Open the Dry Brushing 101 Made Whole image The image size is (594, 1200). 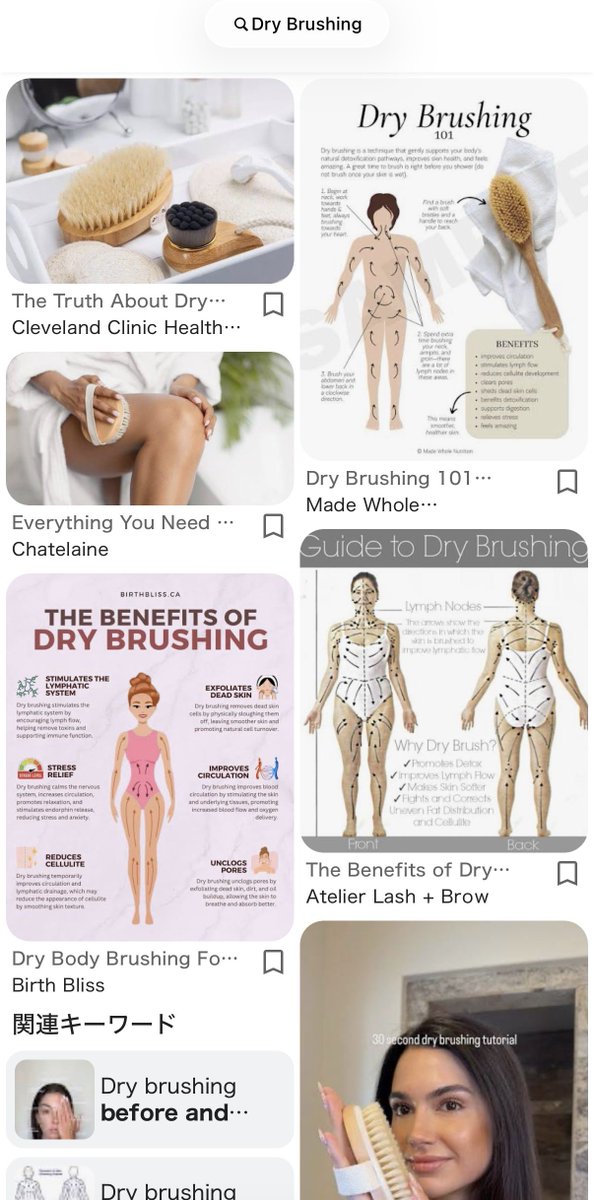[x=444, y=270]
